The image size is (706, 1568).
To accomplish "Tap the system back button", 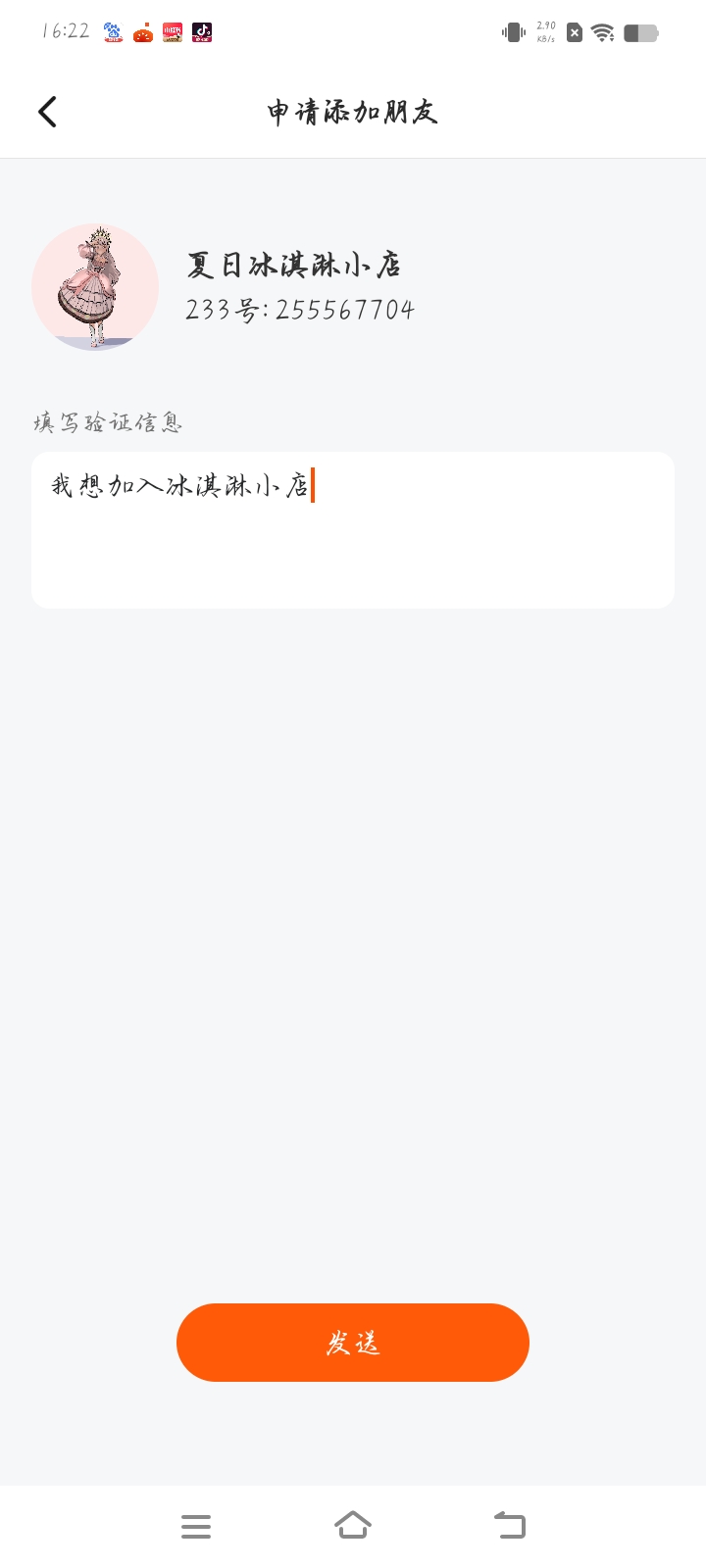I will coord(510,1526).
